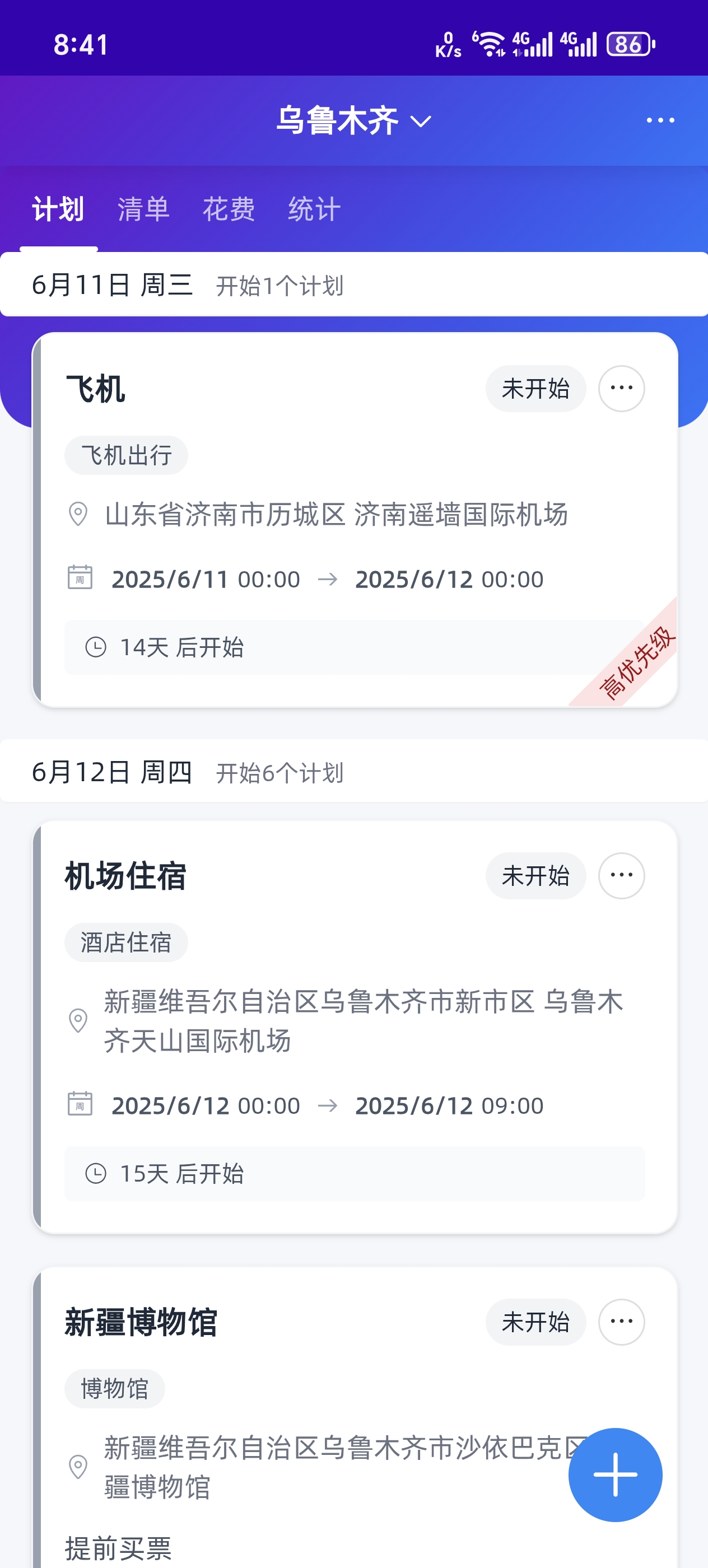Switch to the 统计 tab
708x1568 pixels.
pyautogui.click(x=314, y=209)
